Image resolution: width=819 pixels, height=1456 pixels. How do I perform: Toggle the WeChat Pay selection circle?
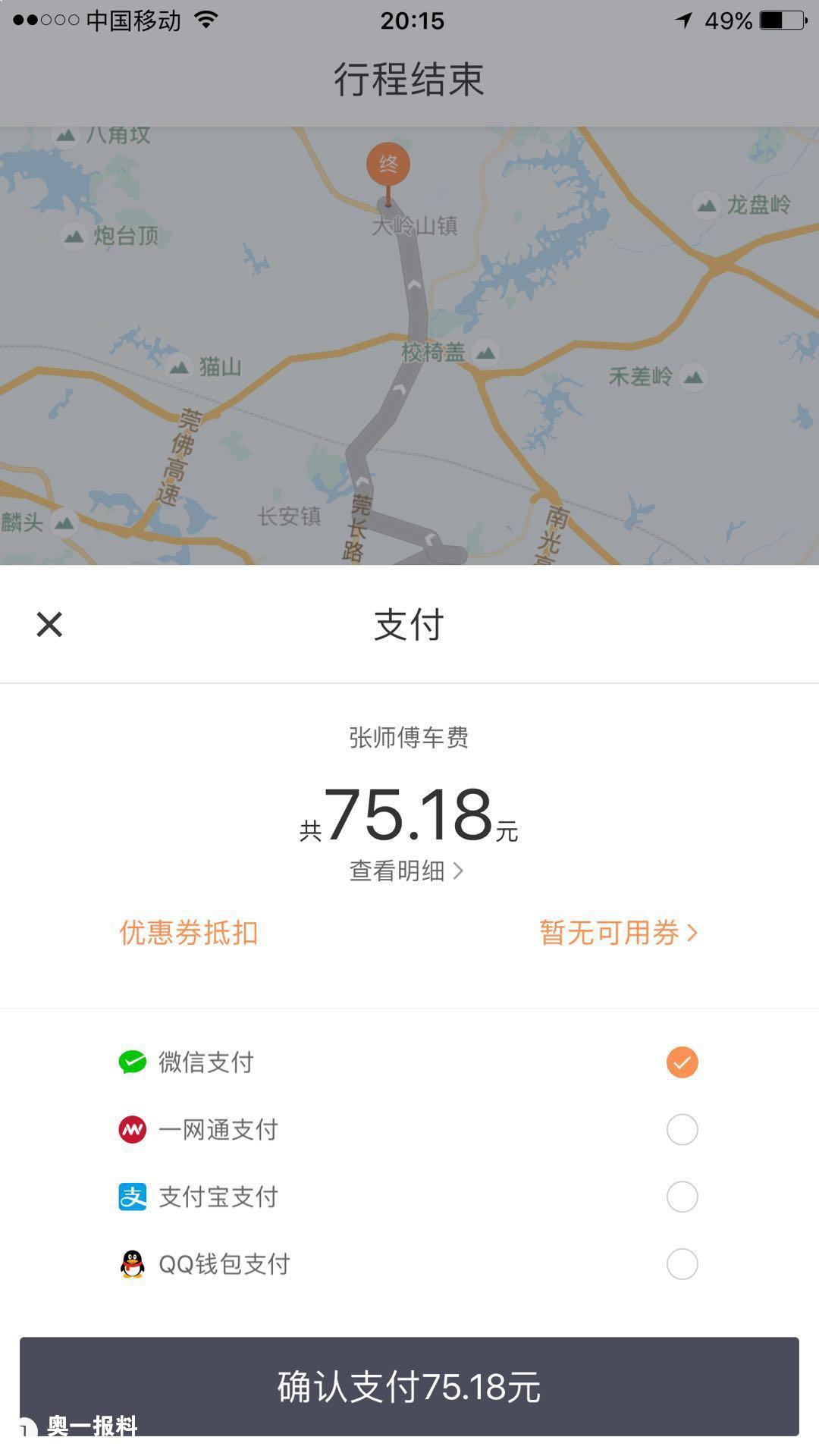coord(681,1062)
